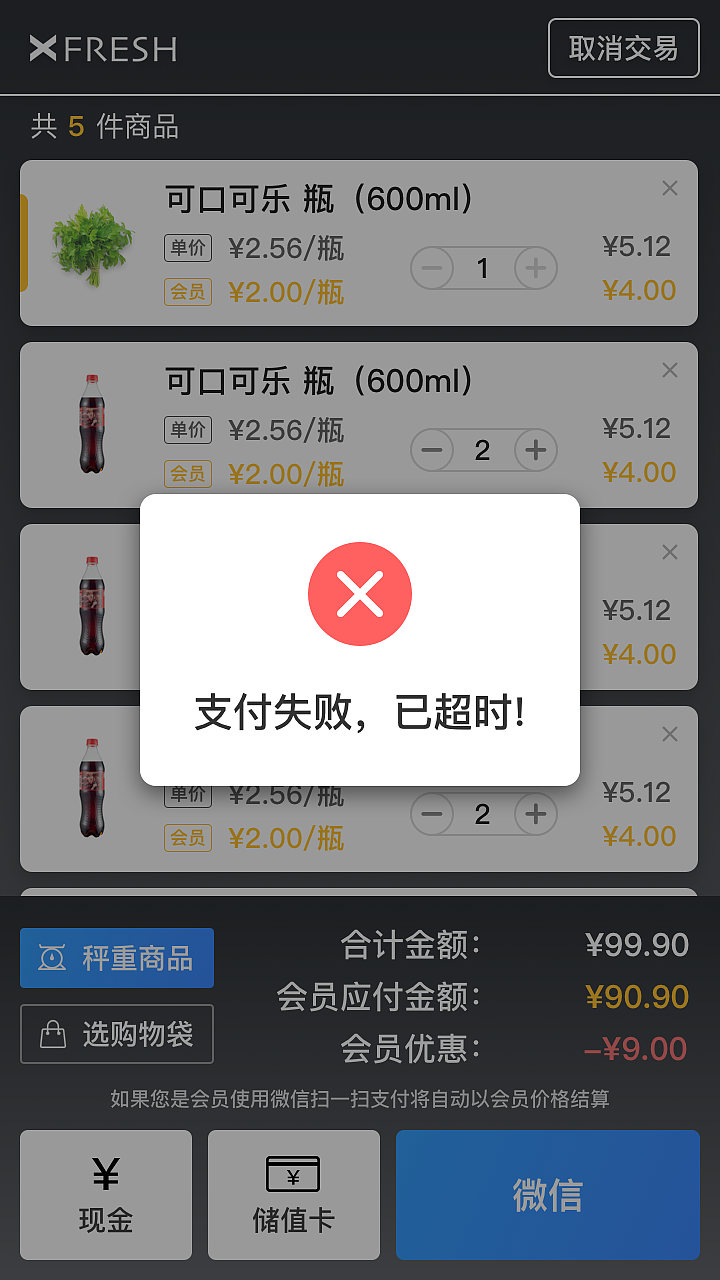This screenshot has width=720, height=1280.
Task: Open the 取消交易 cancel transaction option
Action: tap(623, 47)
